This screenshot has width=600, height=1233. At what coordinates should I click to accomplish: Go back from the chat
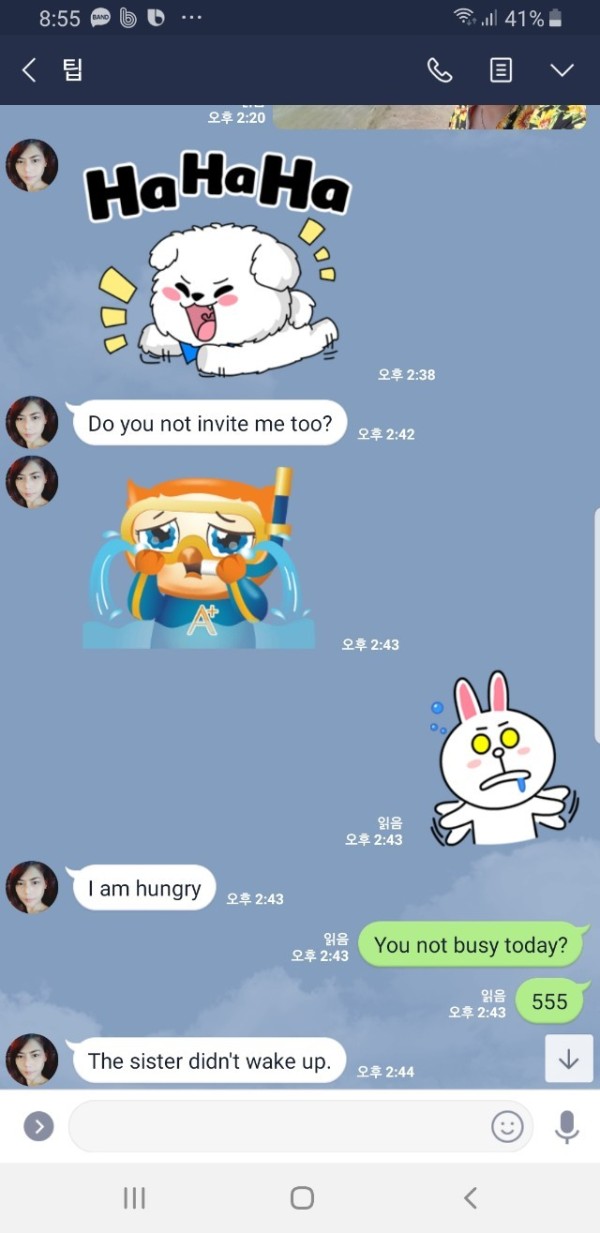(29, 70)
